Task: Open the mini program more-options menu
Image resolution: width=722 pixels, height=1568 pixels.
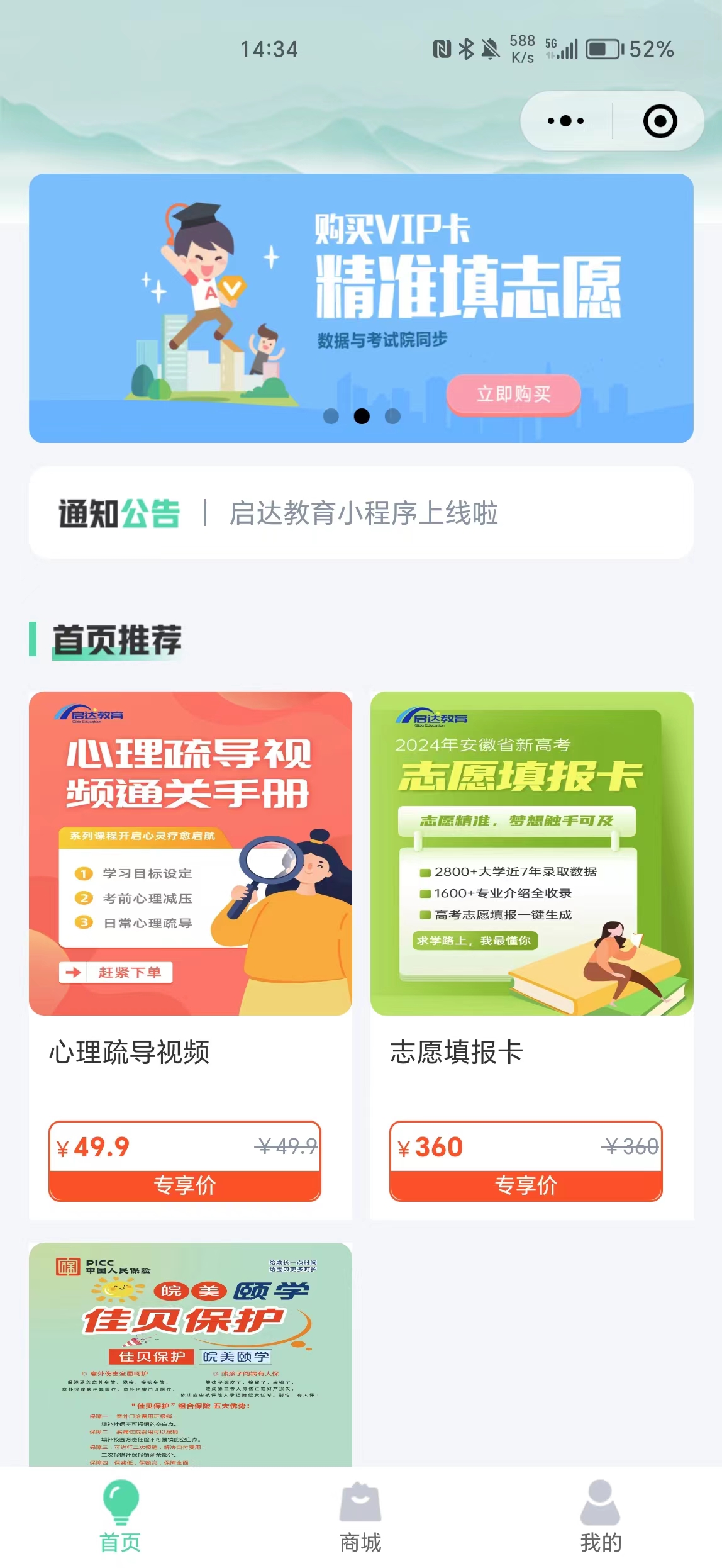Action: [565, 121]
